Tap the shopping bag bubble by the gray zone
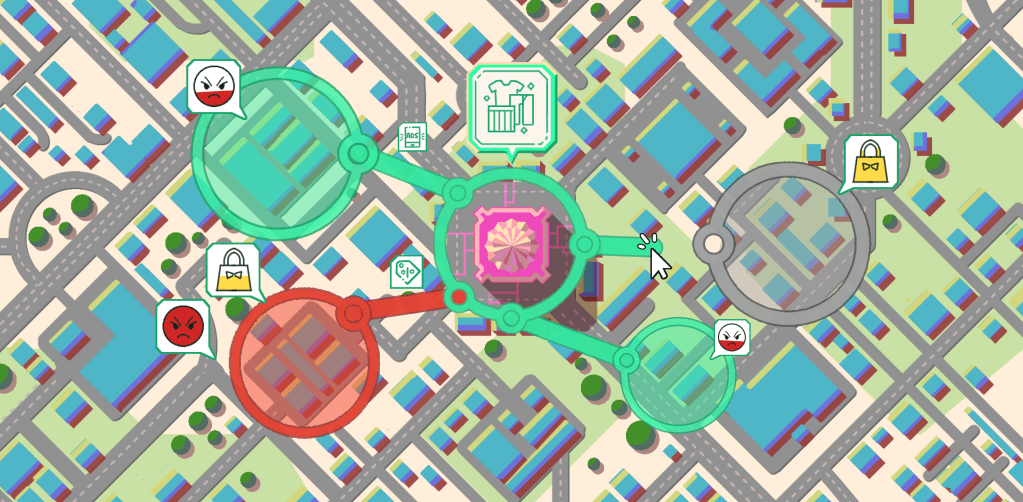Screen dimensions: 1023x502 click(869, 161)
